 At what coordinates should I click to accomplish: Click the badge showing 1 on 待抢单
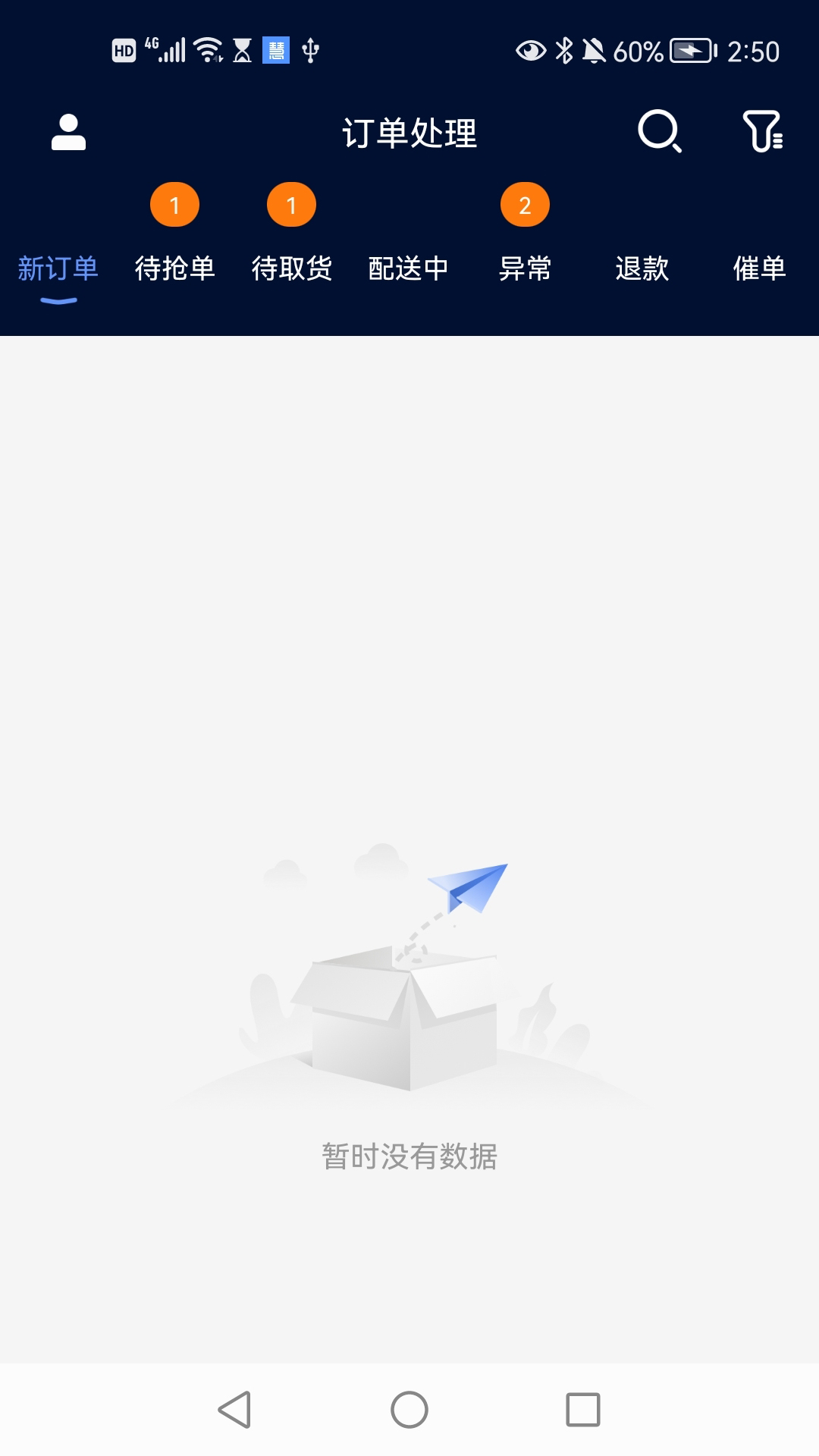tap(176, 203)
